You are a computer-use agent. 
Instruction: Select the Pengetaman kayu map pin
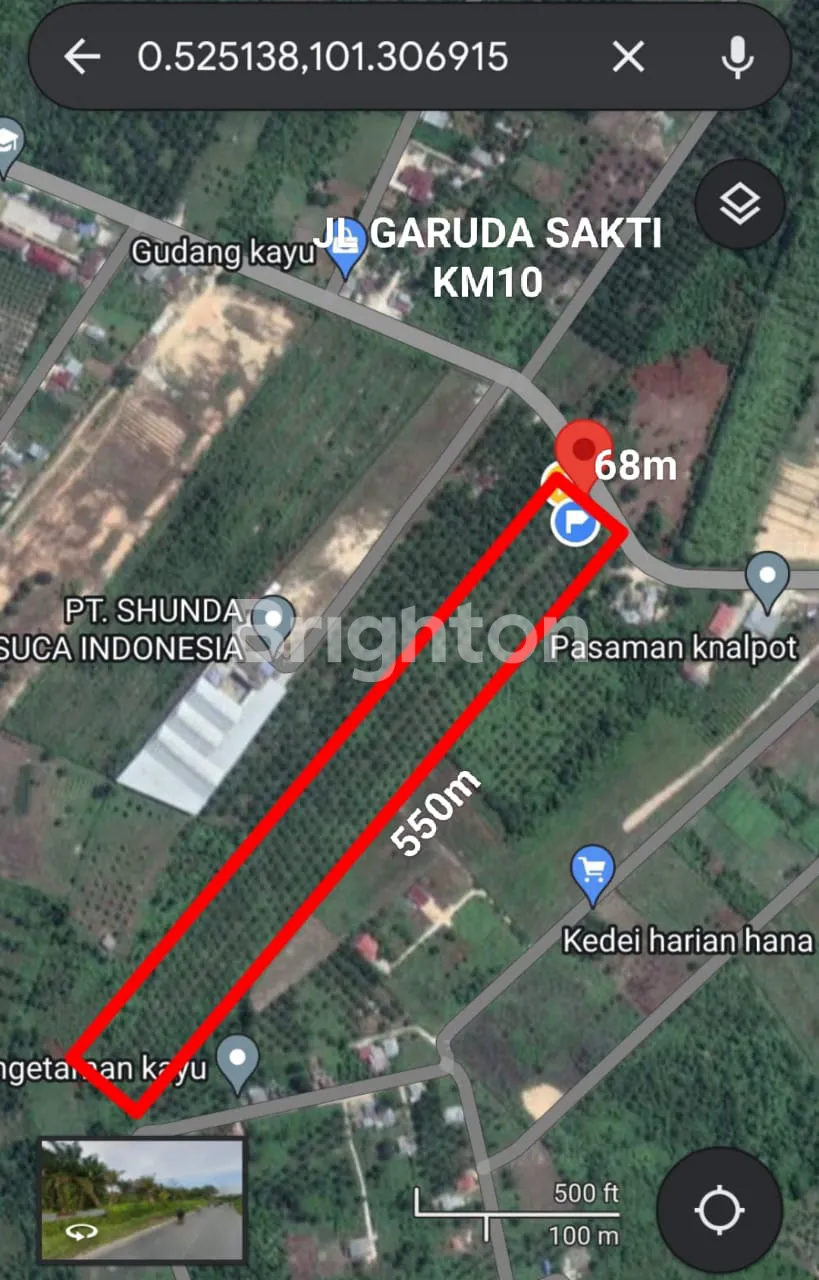point(238,1063)
